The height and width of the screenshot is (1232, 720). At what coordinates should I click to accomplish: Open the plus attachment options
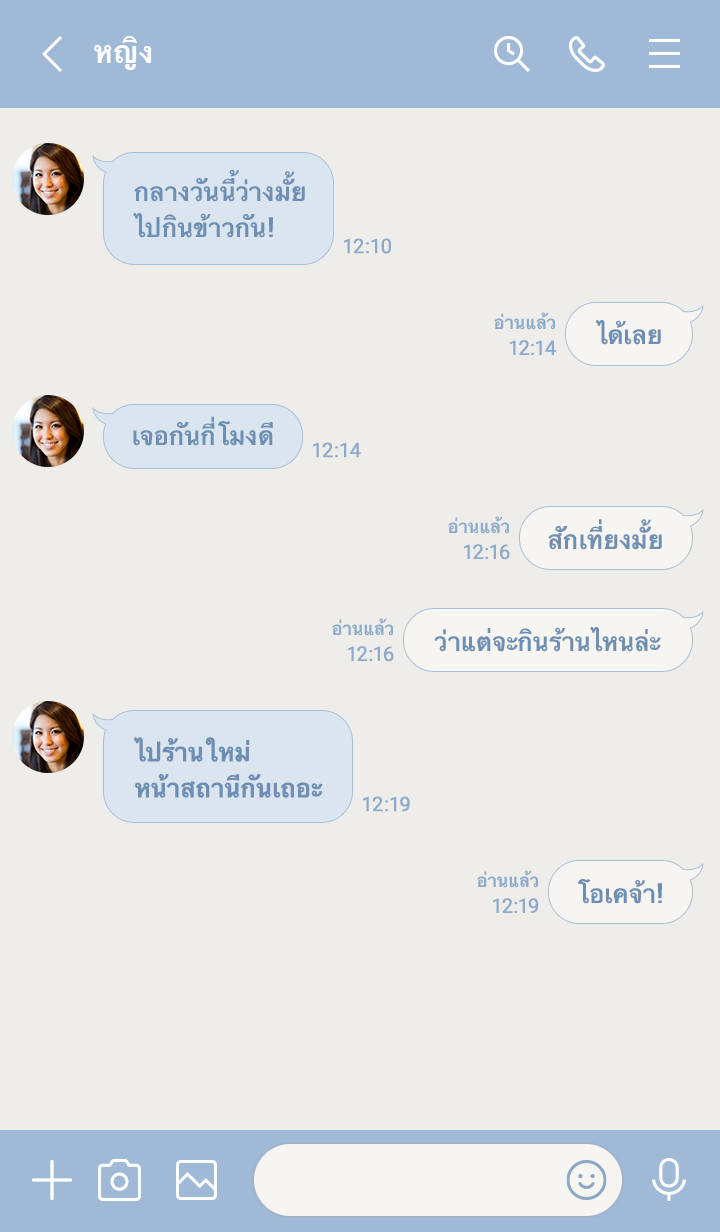(x=52, y=1181)
